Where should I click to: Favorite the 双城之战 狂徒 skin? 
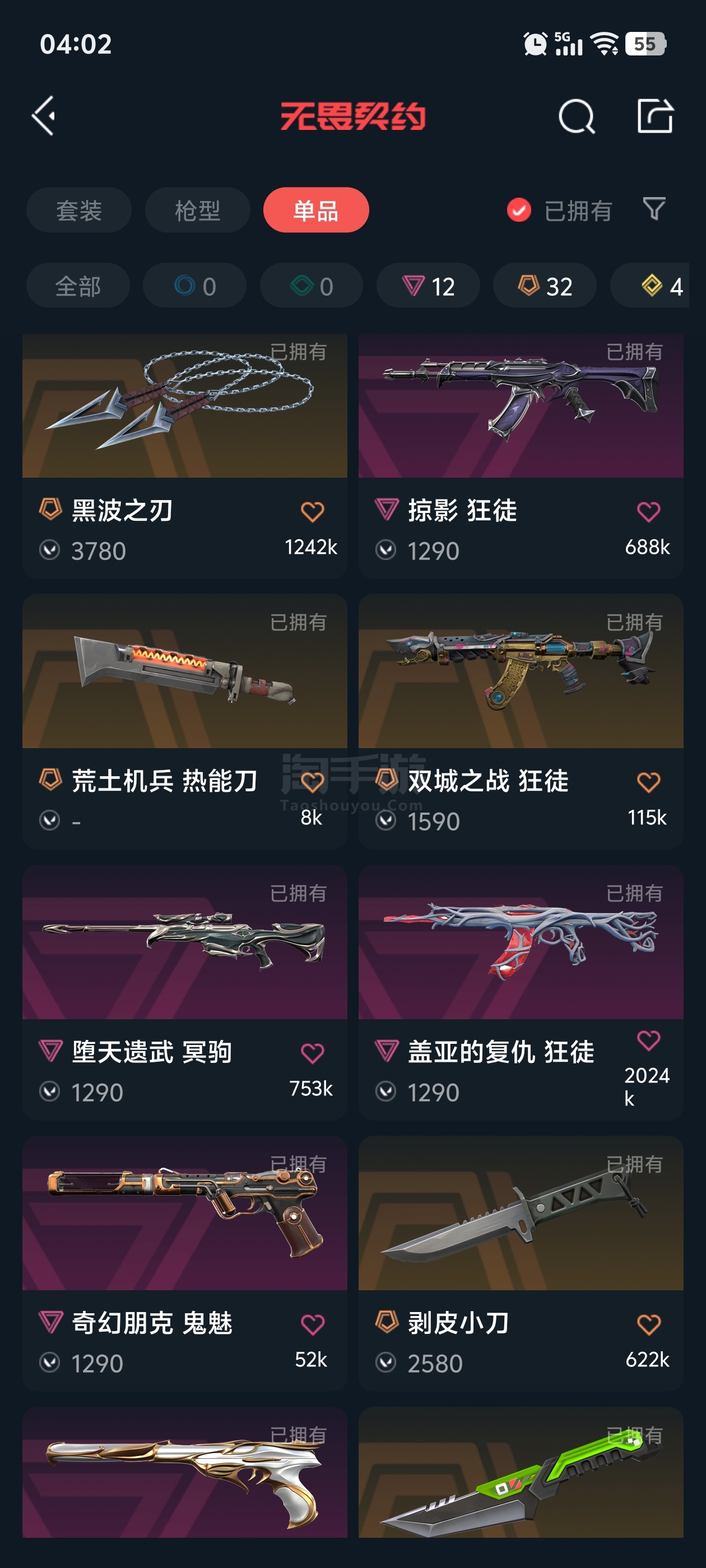coord(648,782)
